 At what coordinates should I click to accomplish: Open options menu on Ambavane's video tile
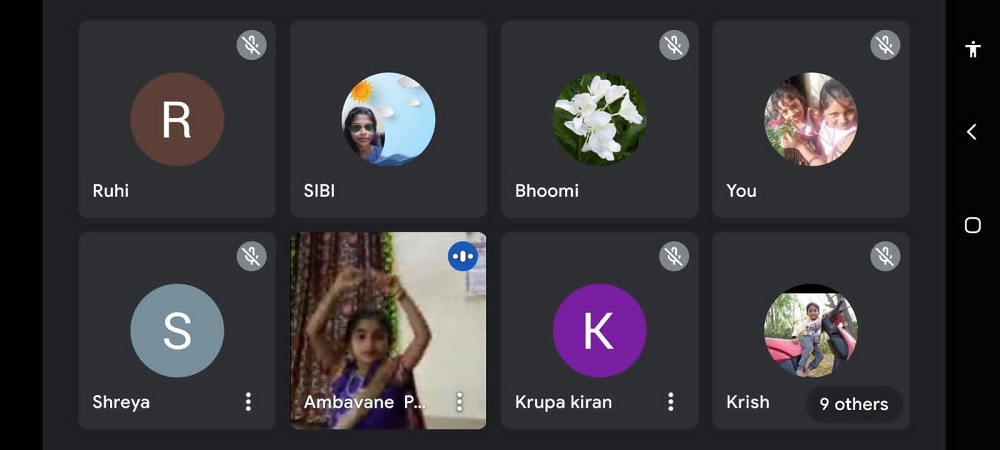(x=460, y=402)
